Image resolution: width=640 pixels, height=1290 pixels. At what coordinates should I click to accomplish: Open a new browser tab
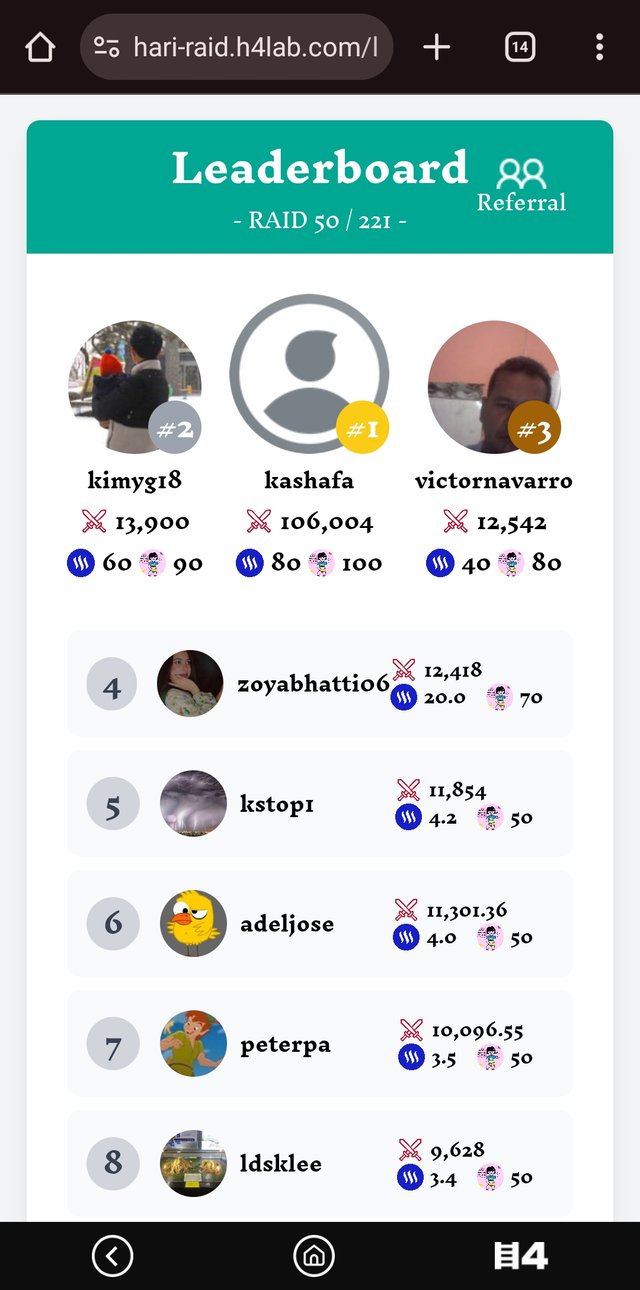[437, 47]
